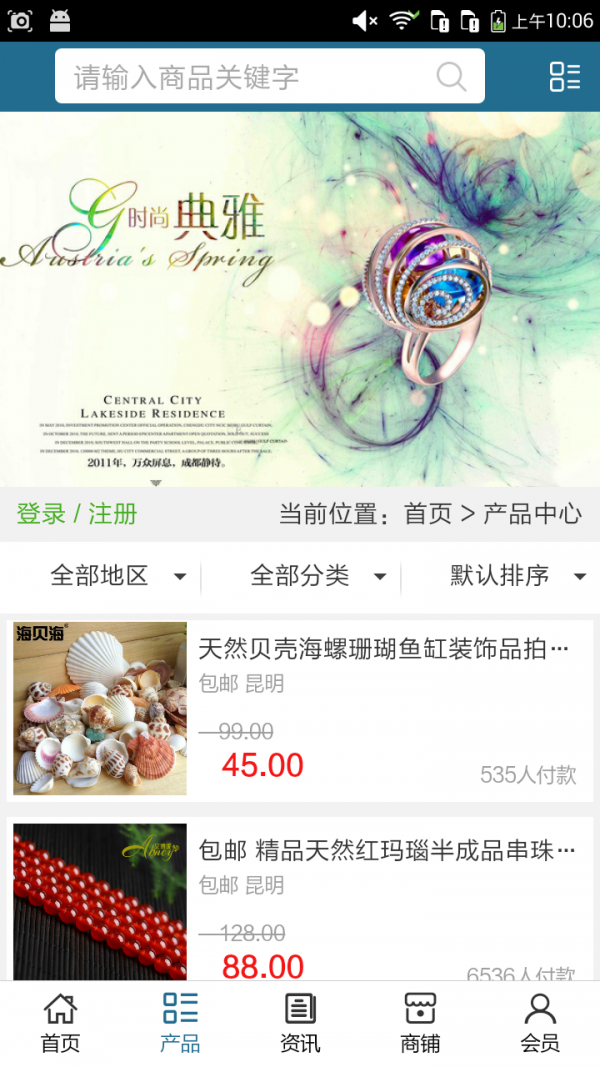Open the 登录 / 注册 link
The width and height of the screenshot is (600, 1067).
[77, 513]
